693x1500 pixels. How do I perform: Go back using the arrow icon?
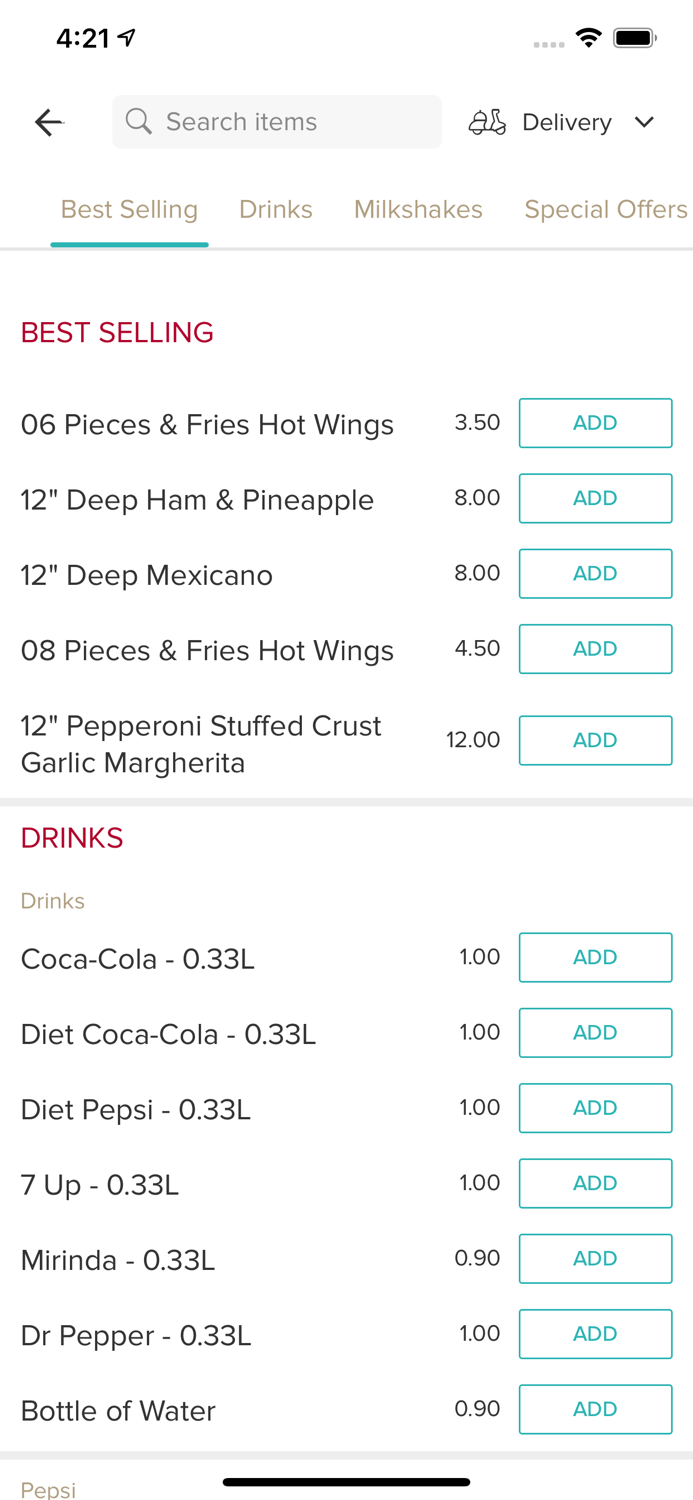(48, 122)
